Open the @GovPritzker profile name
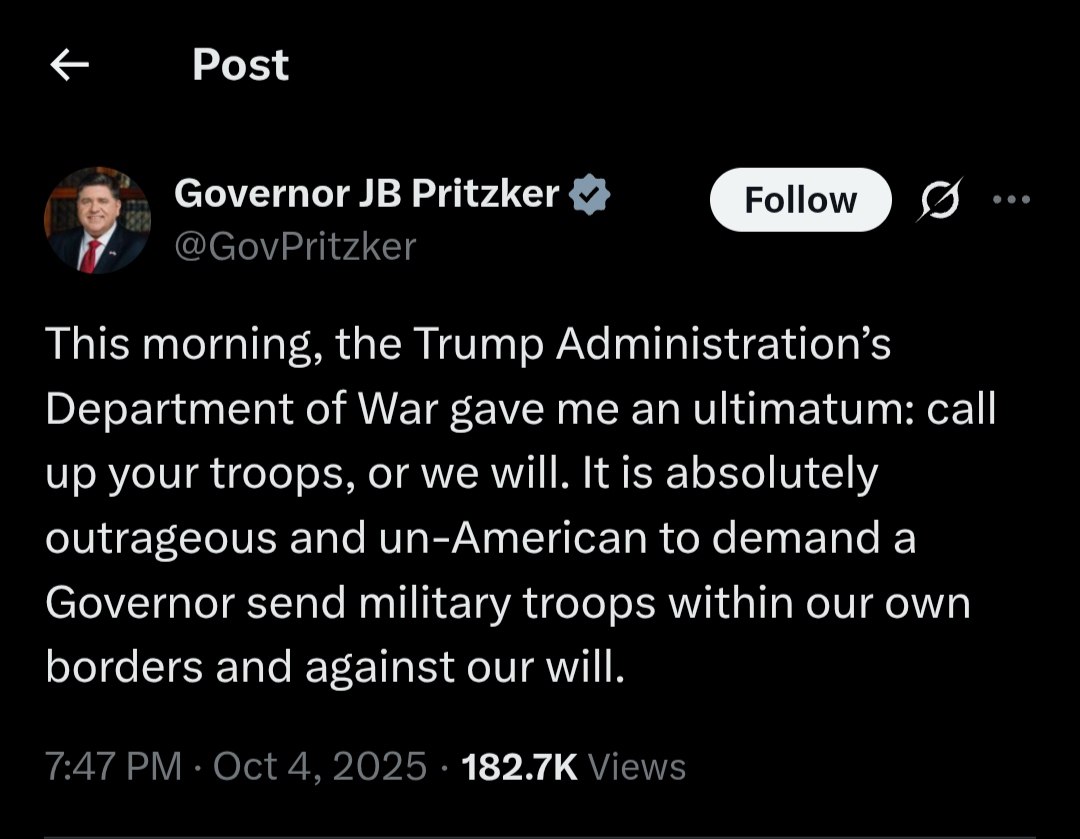1080x839 pixels. click(294, 246)
